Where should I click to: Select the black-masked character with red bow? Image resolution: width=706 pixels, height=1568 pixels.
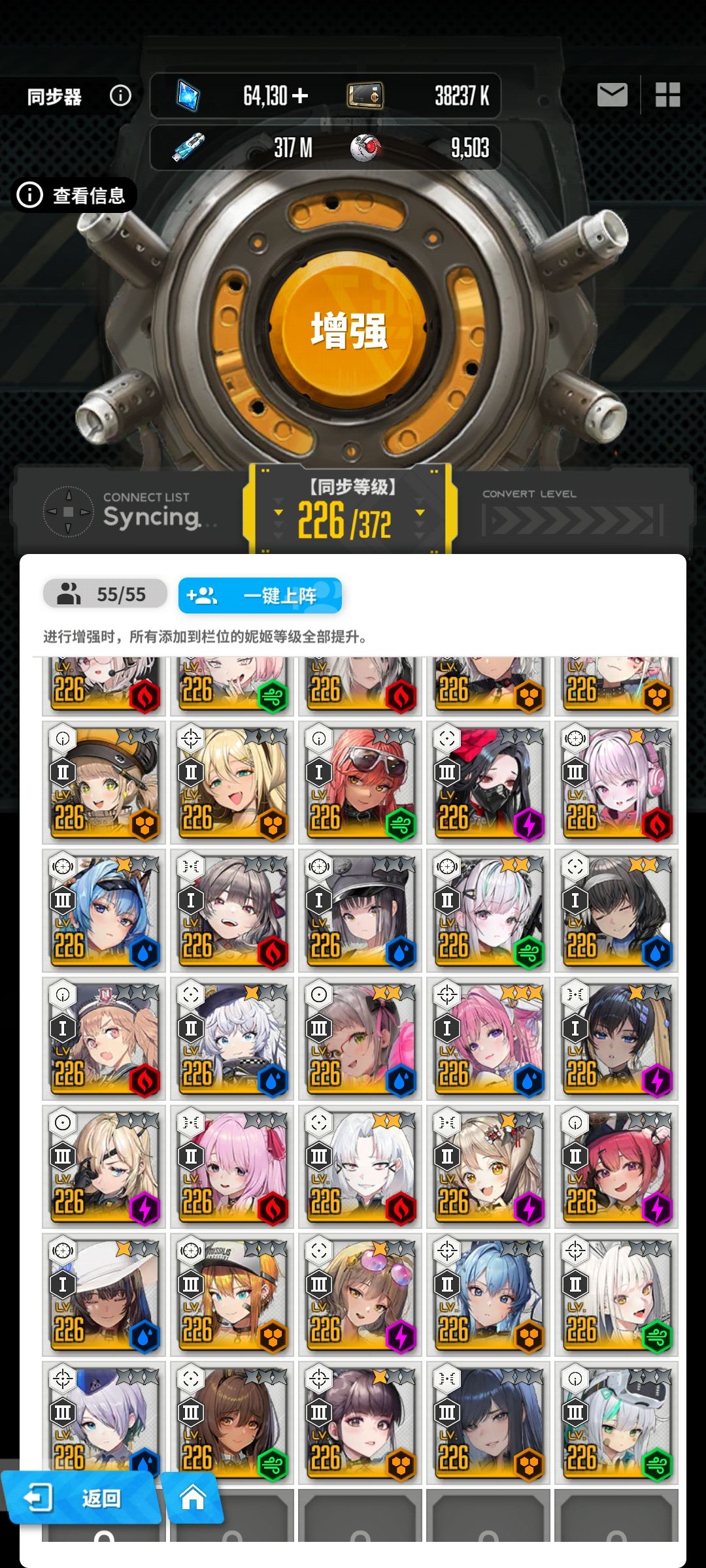488,783
